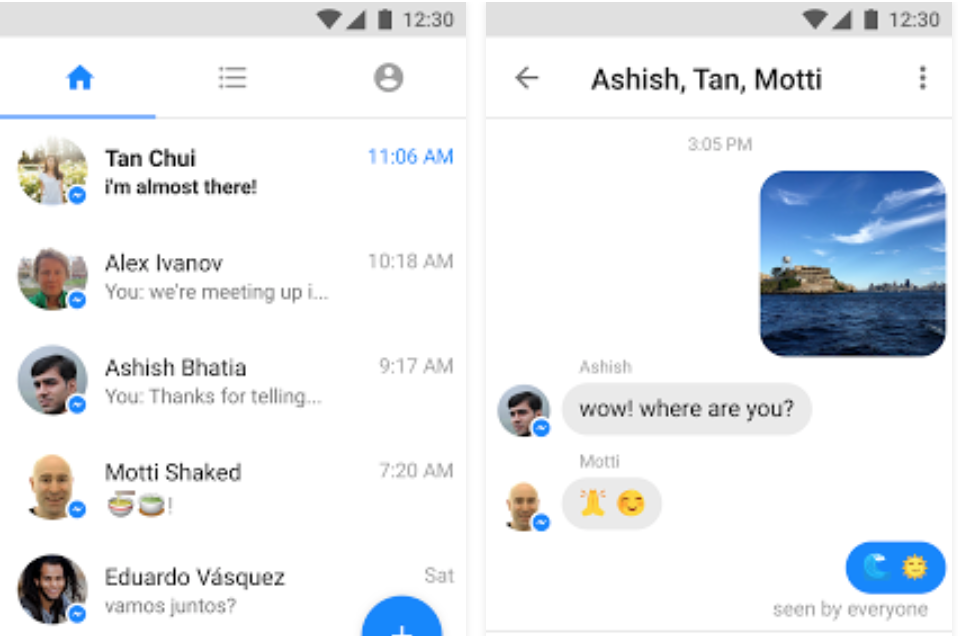Screen dimensions: 958x636
Task: Switch to the Home tab
Action: pyautogui.click(x=79, y=78)
